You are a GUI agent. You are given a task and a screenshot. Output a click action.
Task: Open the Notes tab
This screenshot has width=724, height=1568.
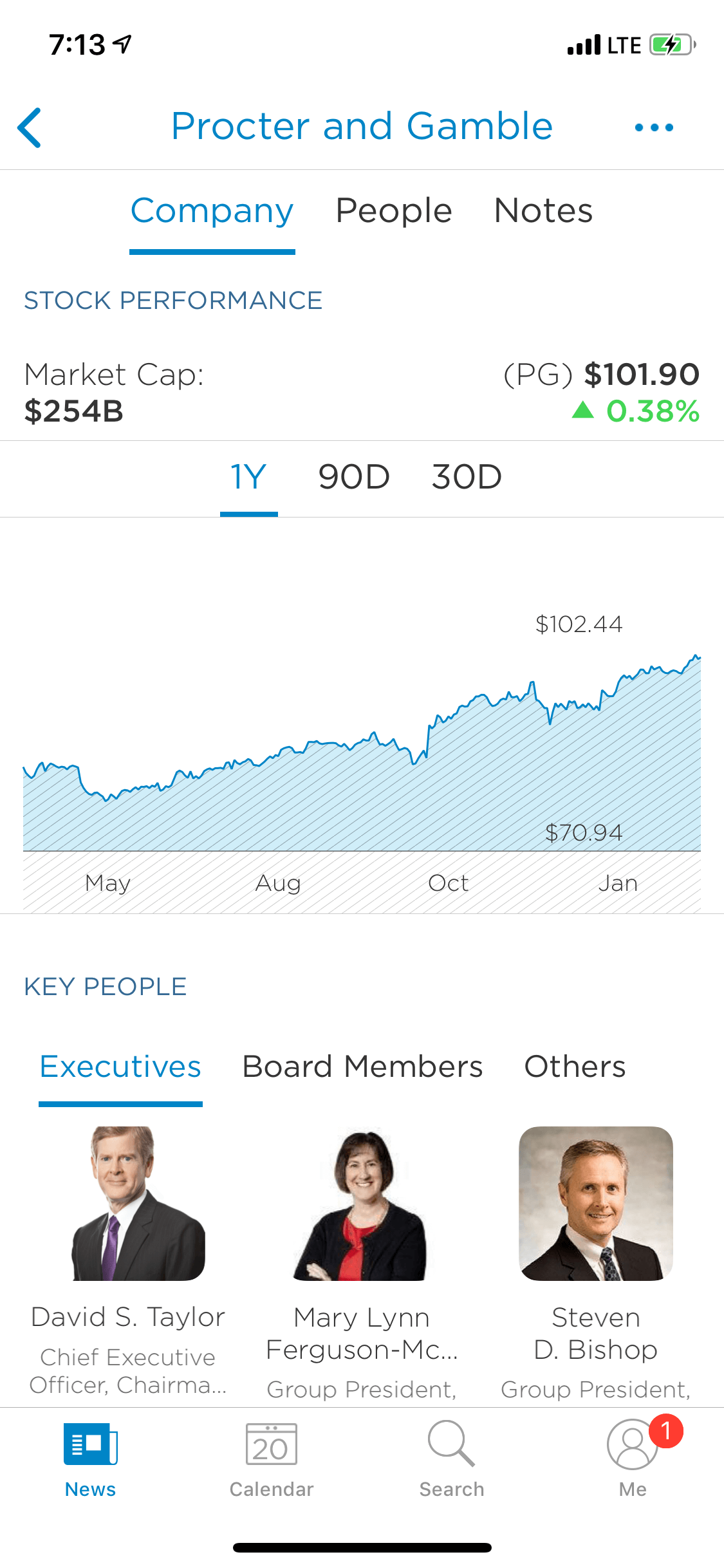click(543, 211)
